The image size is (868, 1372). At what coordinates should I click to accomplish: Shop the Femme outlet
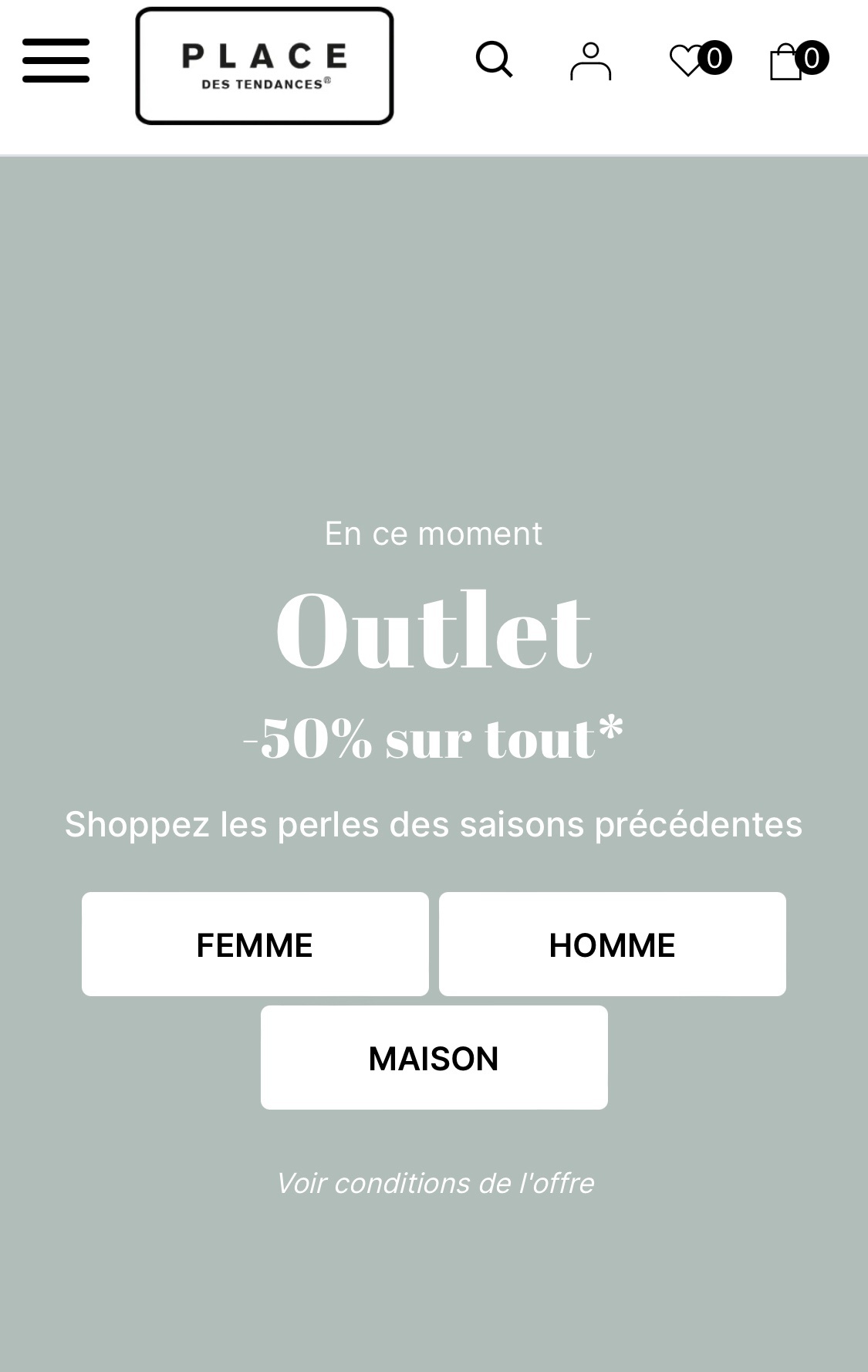coord(255,945)
